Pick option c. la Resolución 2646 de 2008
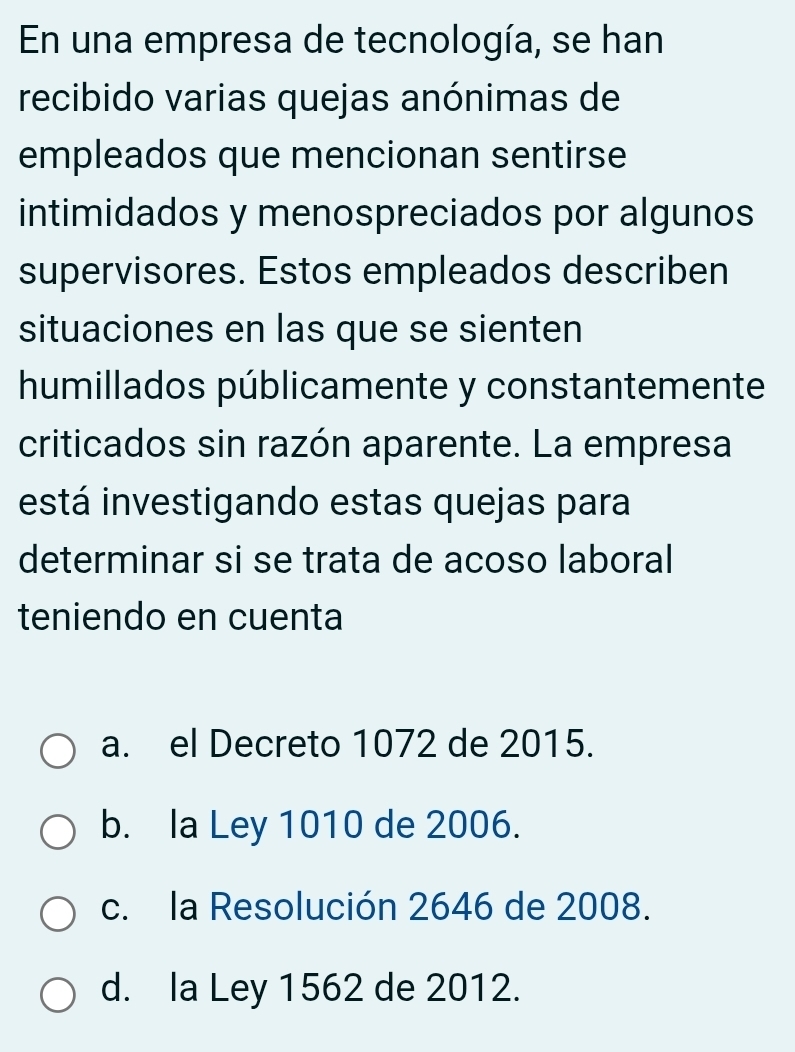The width and height of the screenshot is (795, 1052). pyautogui.click(x=59, y=913)
